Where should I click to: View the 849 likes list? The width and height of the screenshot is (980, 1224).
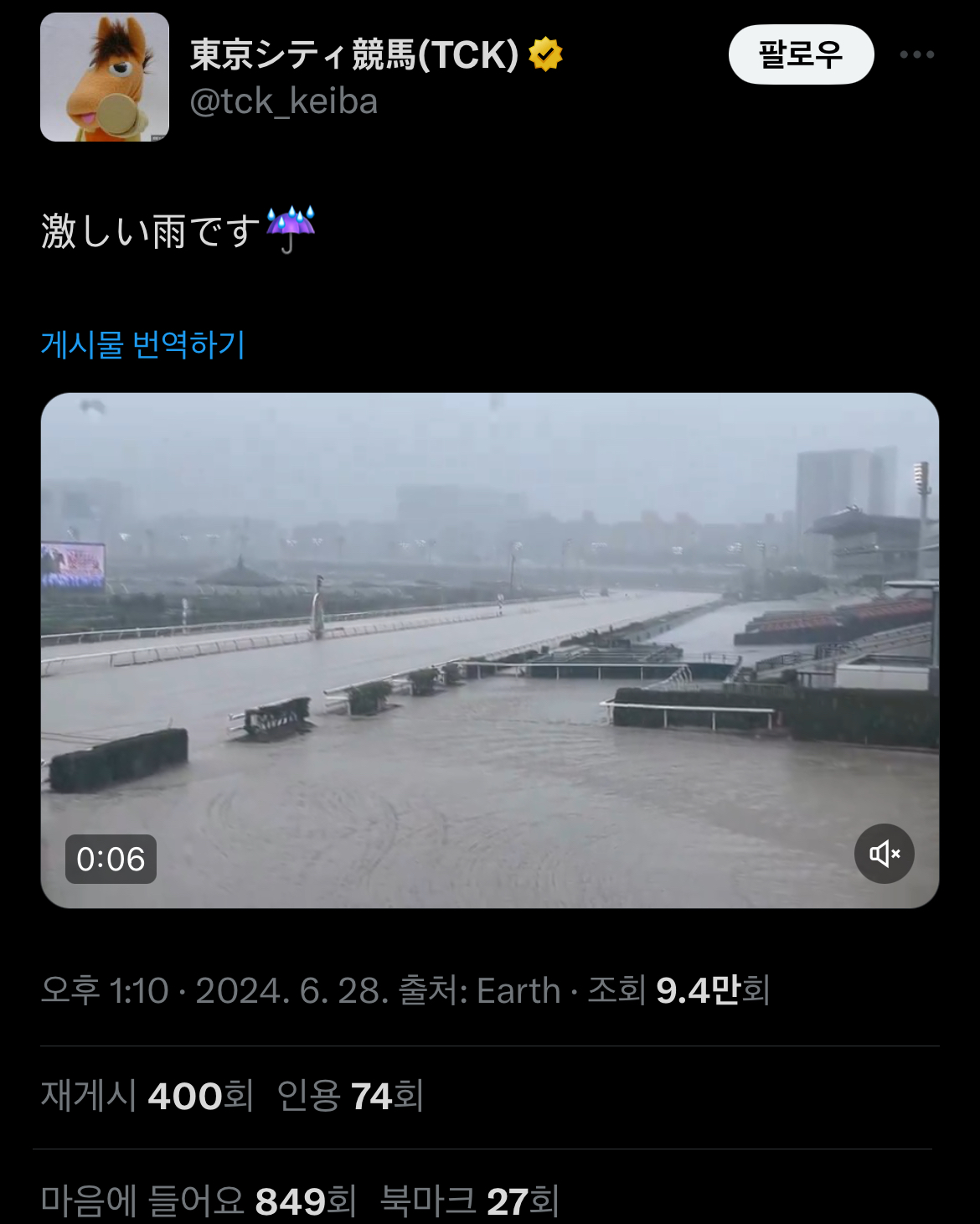click(199, 1201)
